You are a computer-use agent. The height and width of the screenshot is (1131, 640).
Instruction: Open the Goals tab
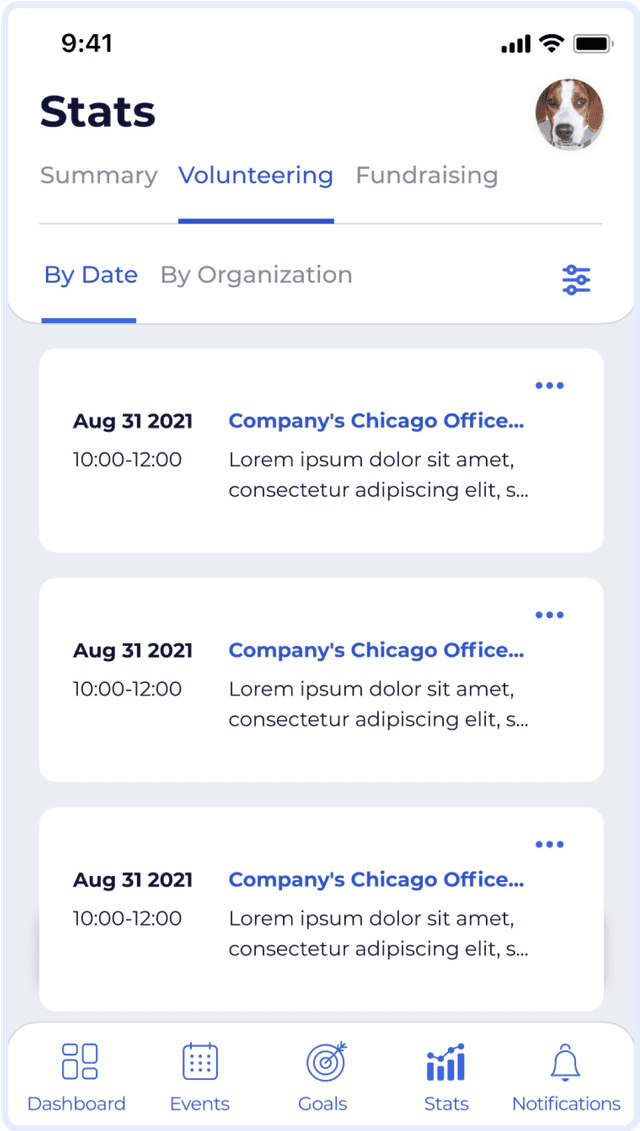[x=323, y=1077]
